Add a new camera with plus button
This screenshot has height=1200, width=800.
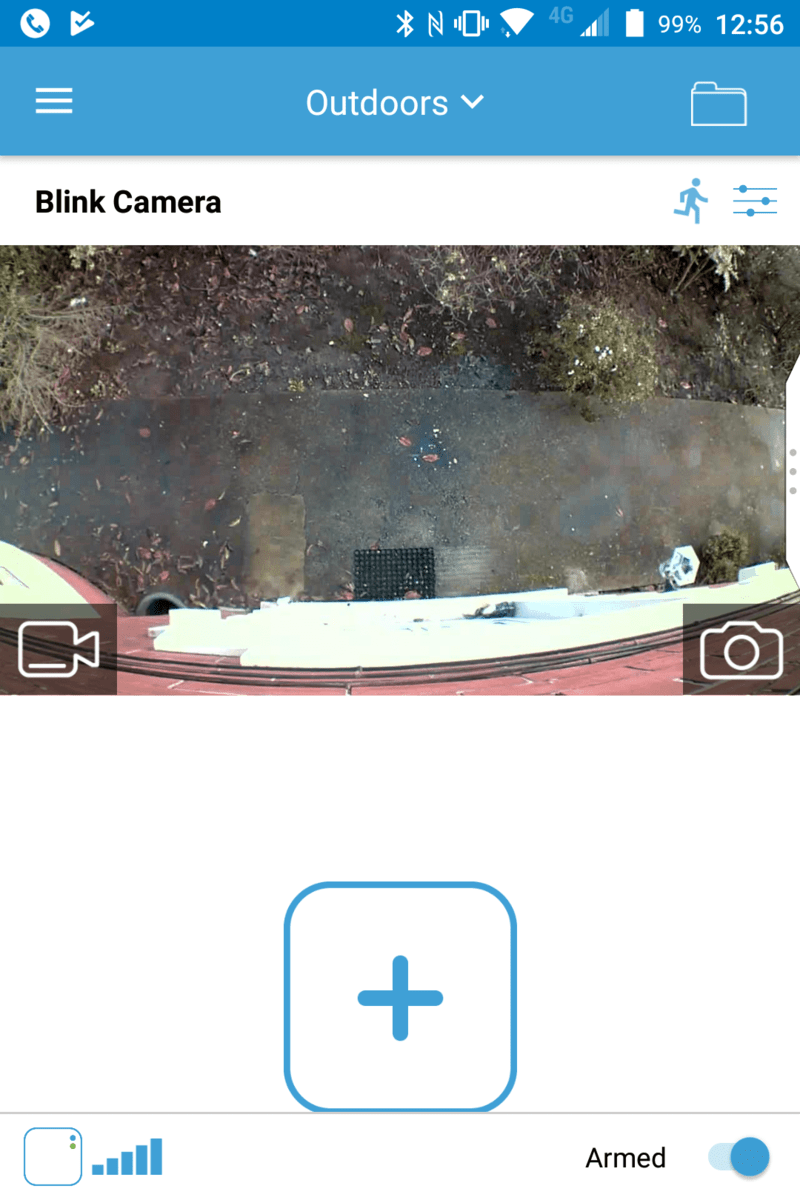click(400, 997)
